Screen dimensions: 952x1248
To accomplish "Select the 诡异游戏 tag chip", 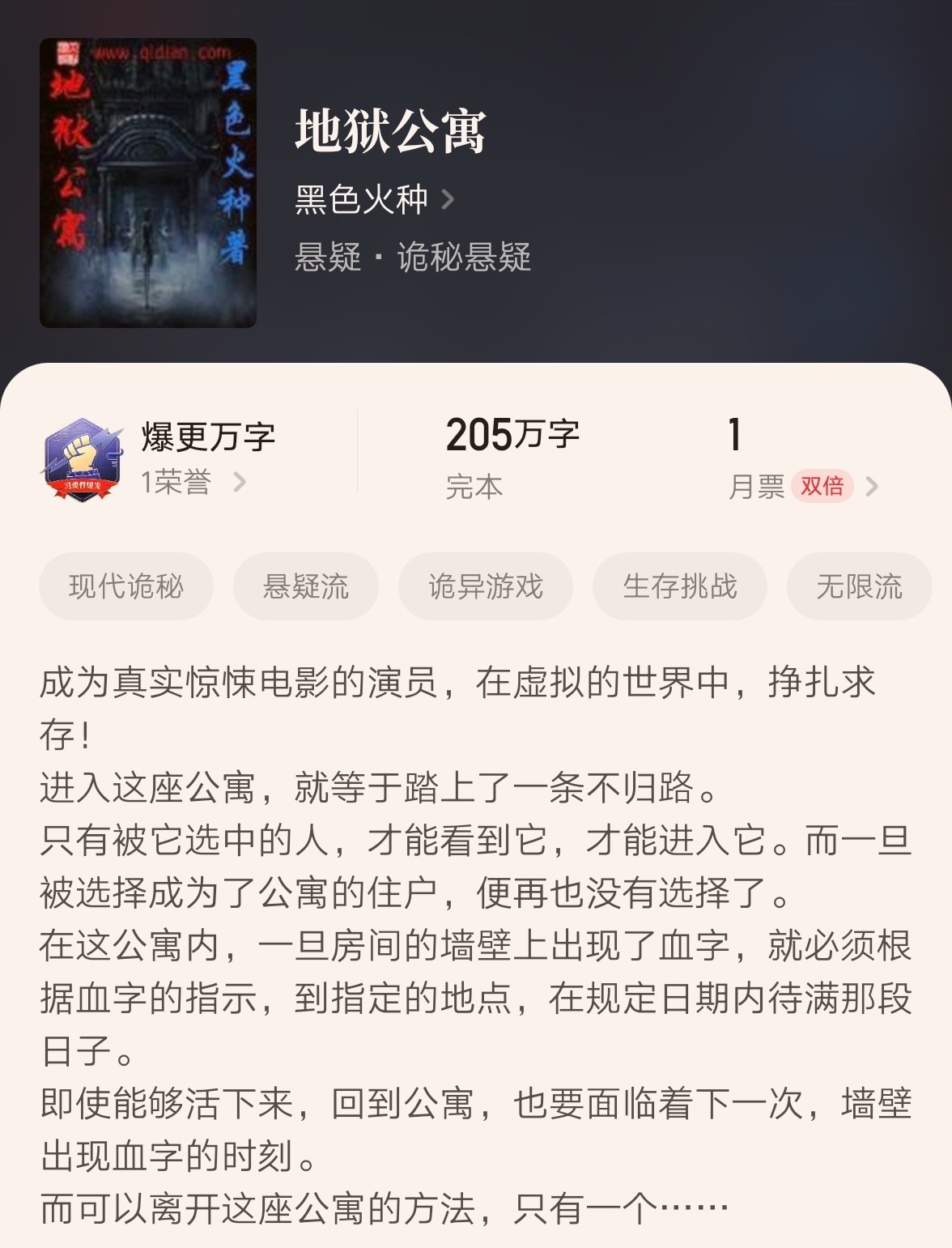I will tap(485, 586).
